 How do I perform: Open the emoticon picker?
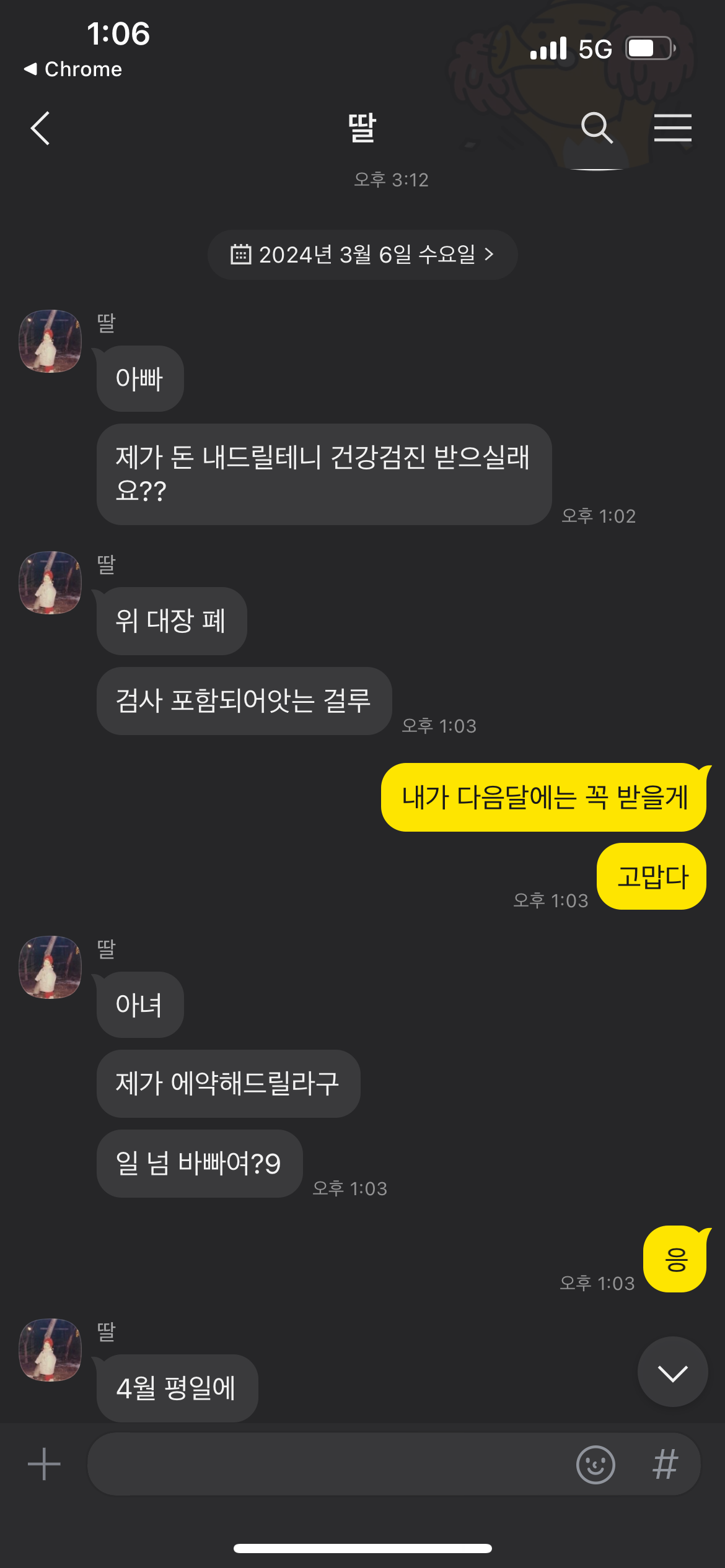click(595, 1465)
